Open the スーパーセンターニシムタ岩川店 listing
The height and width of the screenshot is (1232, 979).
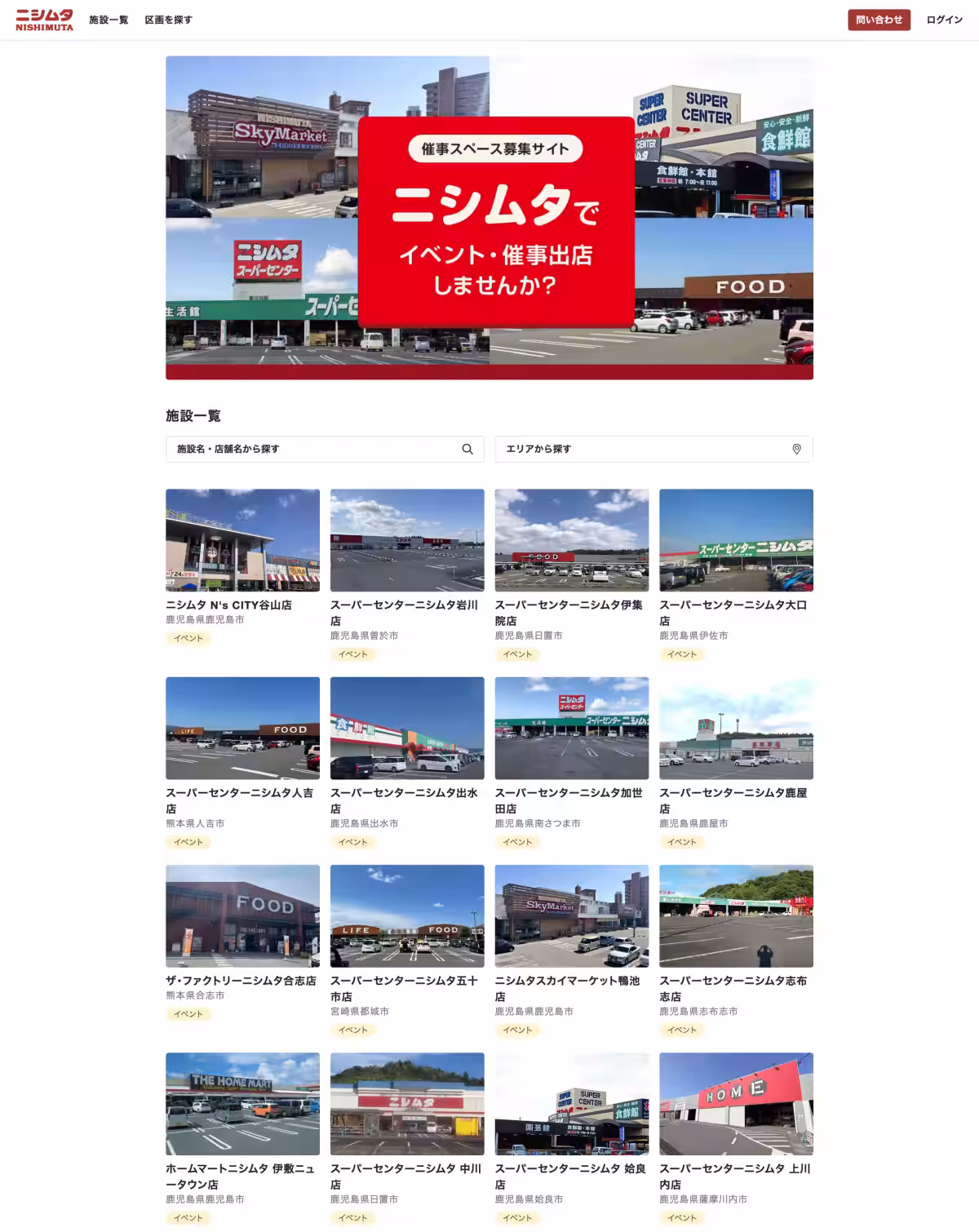[405, 613]
